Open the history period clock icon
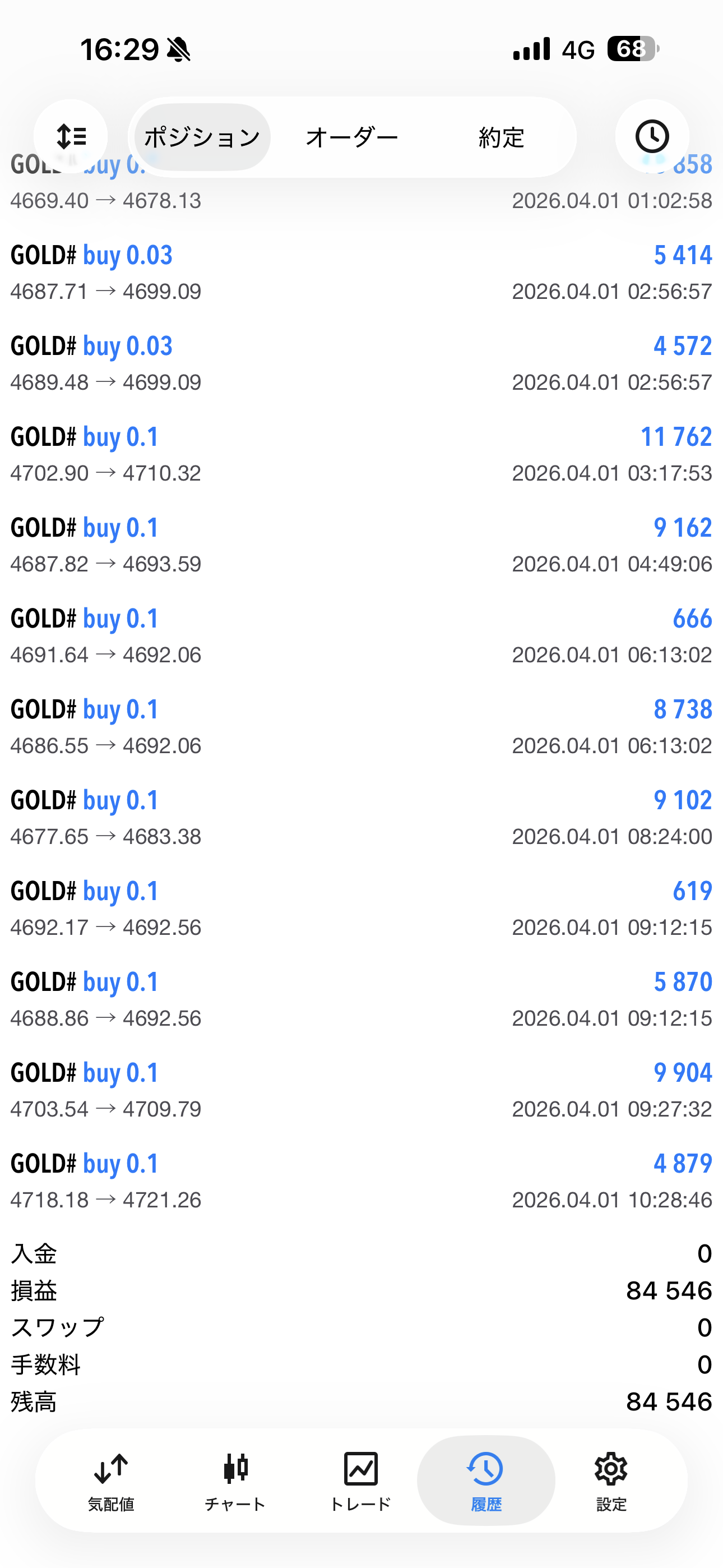723x1568 pixels. pos(652,136)
